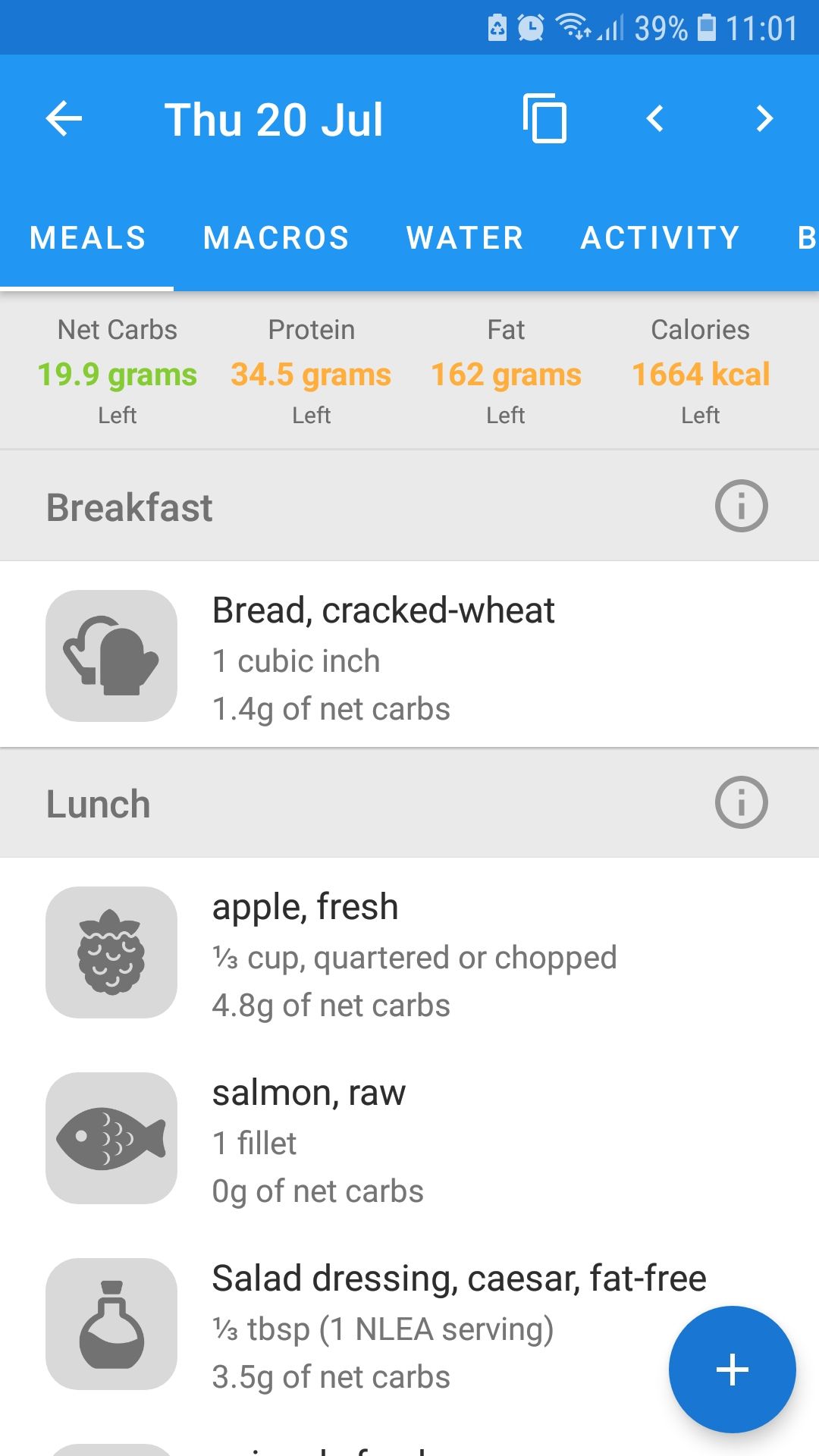Advance to the next day with right chevron

pos(763,119)
